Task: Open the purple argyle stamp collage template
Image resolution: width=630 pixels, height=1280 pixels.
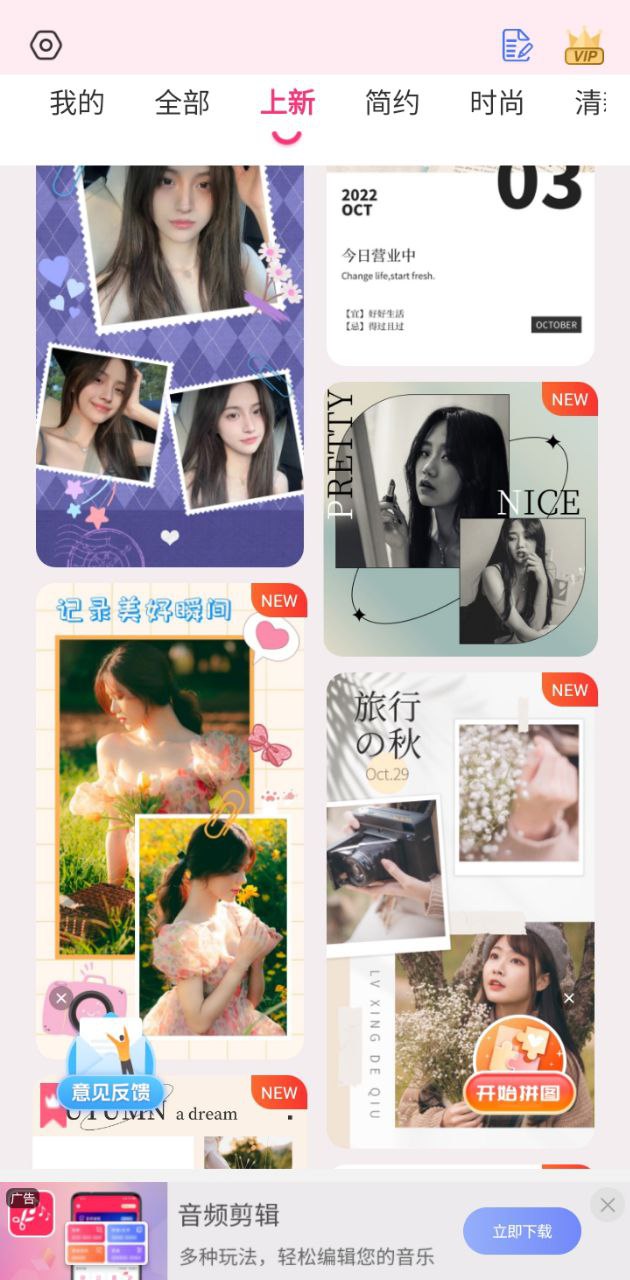Action: tap(170, 360)
